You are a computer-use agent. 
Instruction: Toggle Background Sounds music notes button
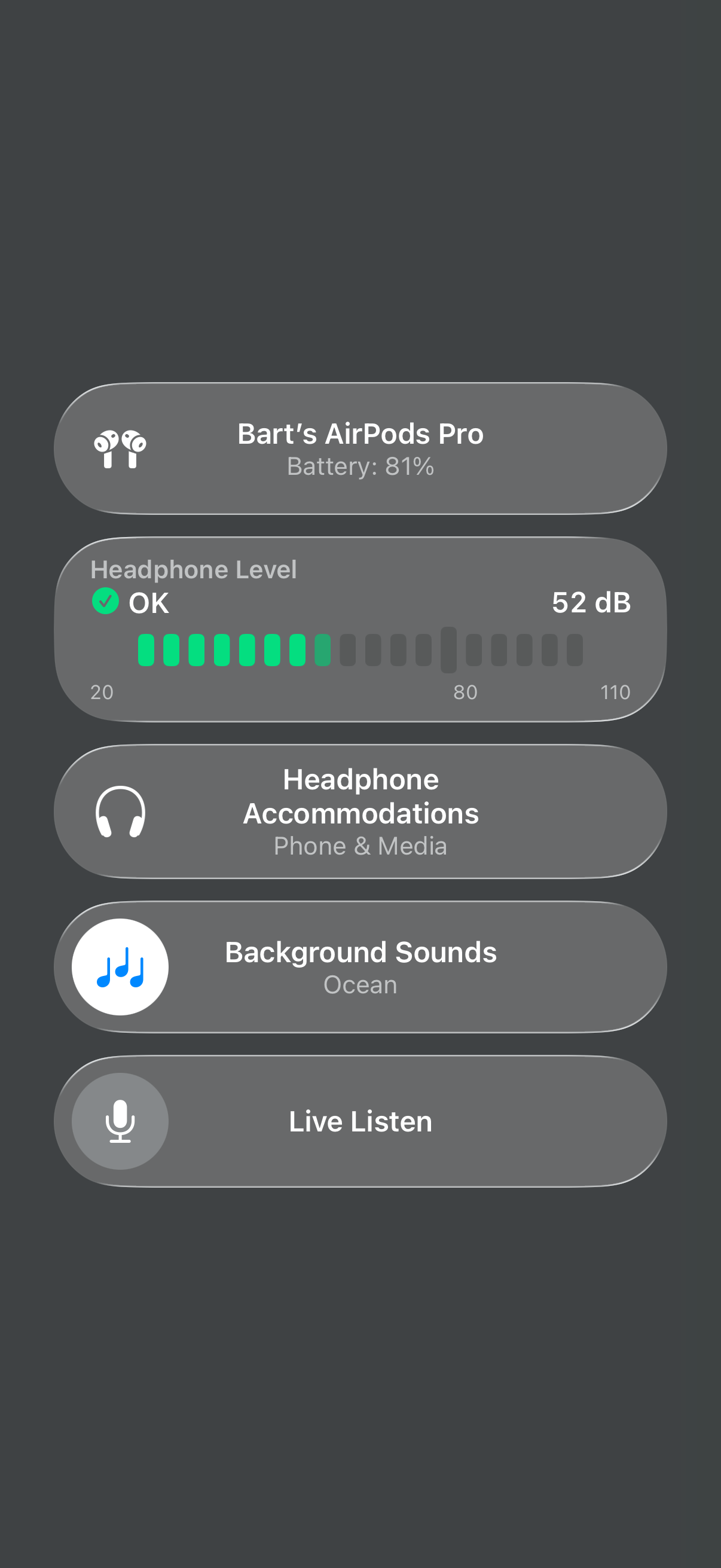tap(121, 966)
